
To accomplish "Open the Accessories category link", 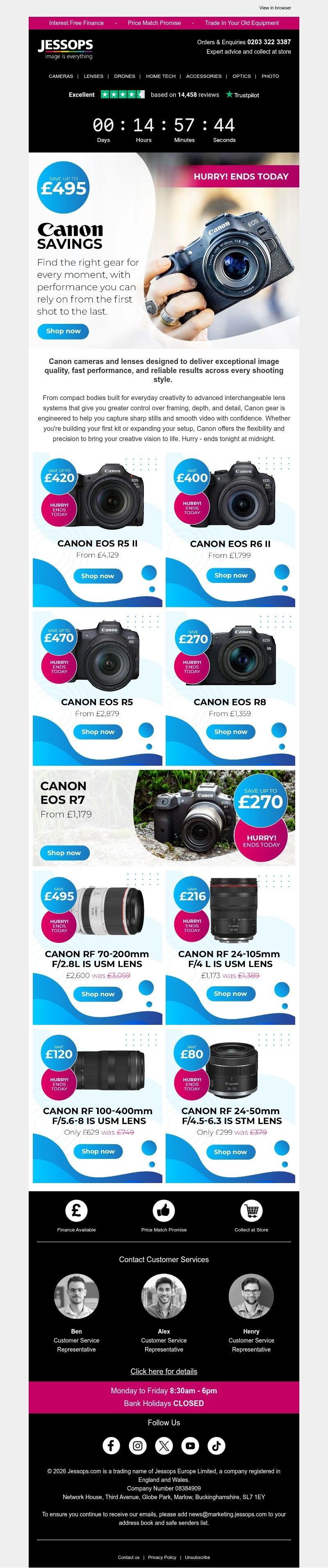I will (203, 76).
